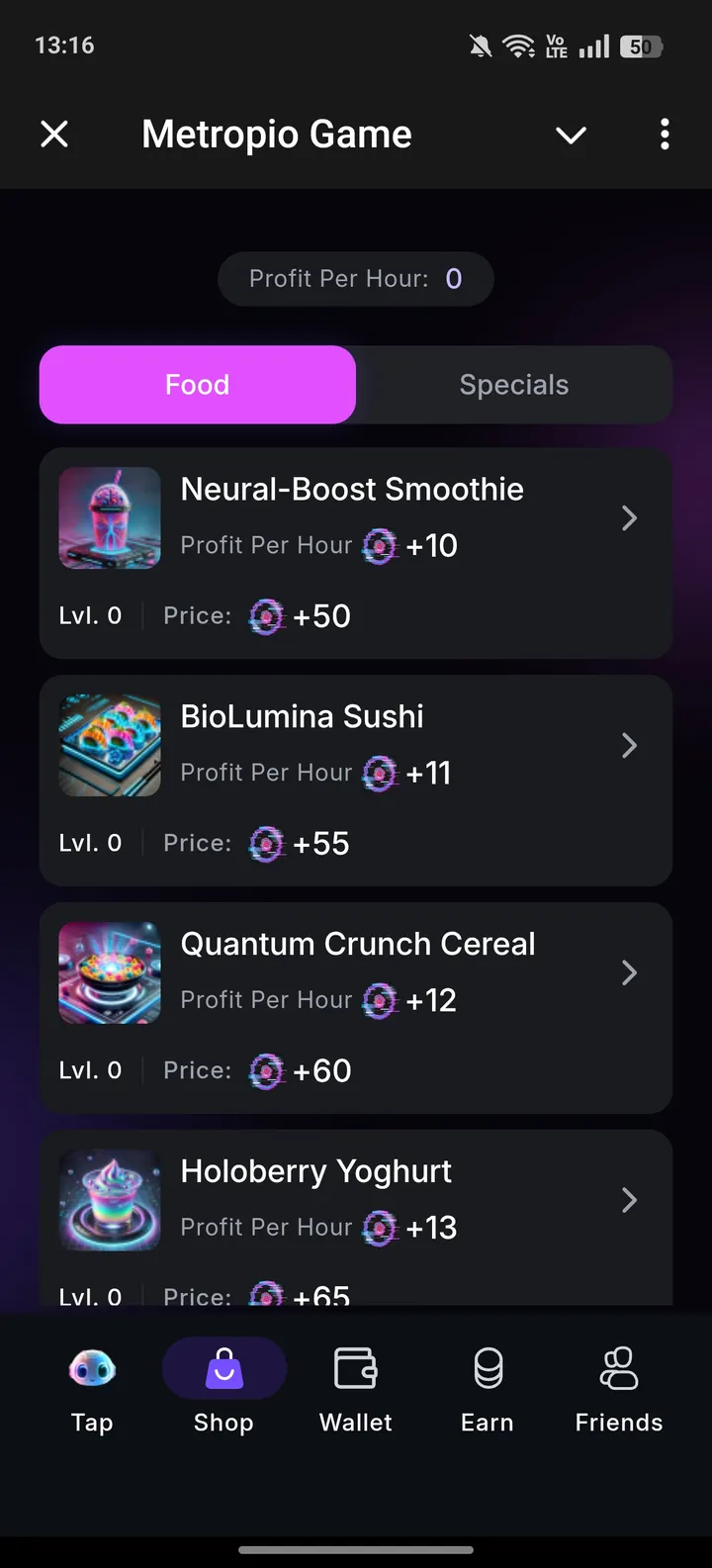The height and width of the screenshot is (1568, 712).
Task: Open the BioLumina Sushi card
Action: point(356,780)
